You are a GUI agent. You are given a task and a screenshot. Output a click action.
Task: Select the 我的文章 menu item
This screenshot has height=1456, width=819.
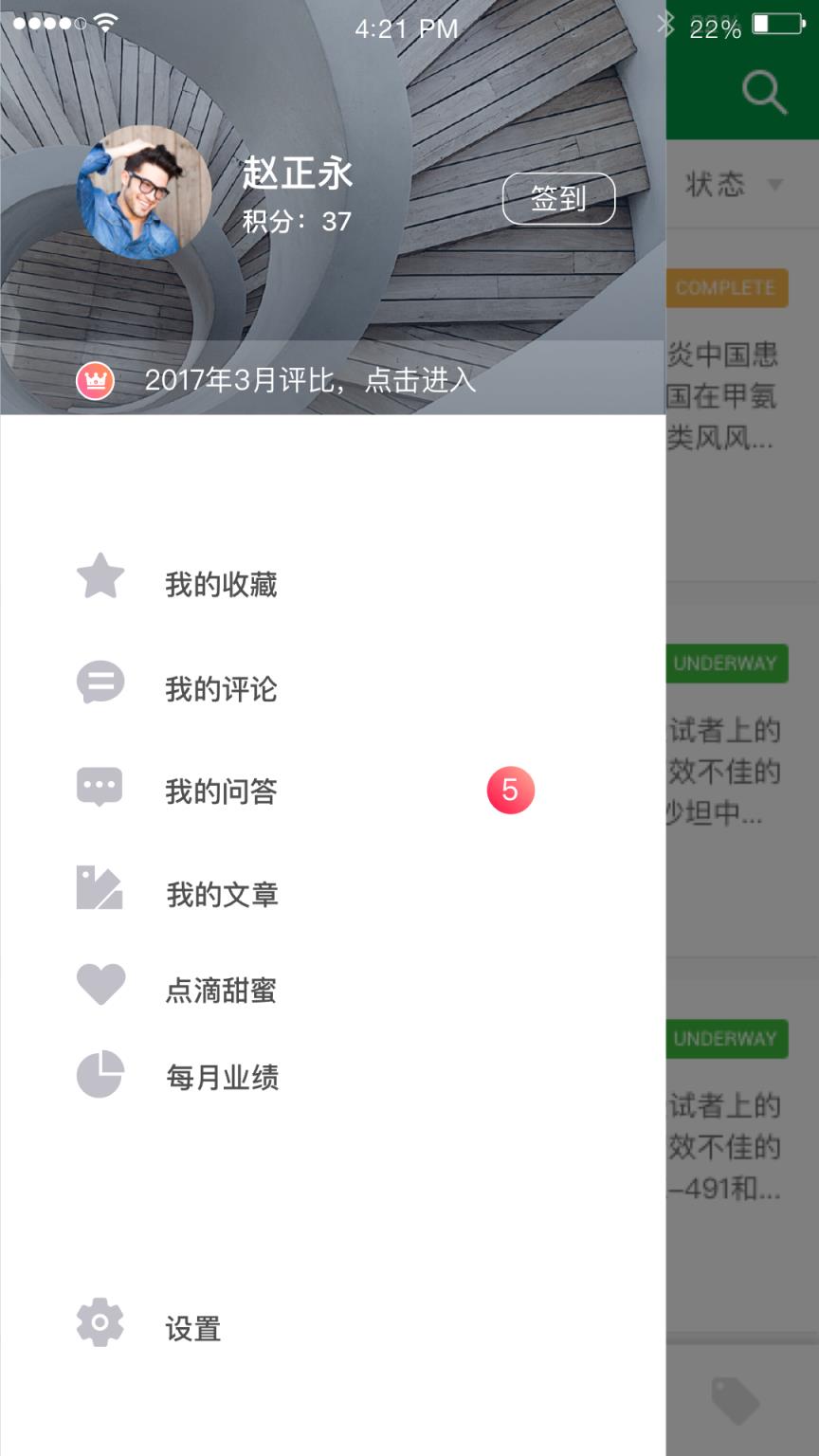point(220,895)
